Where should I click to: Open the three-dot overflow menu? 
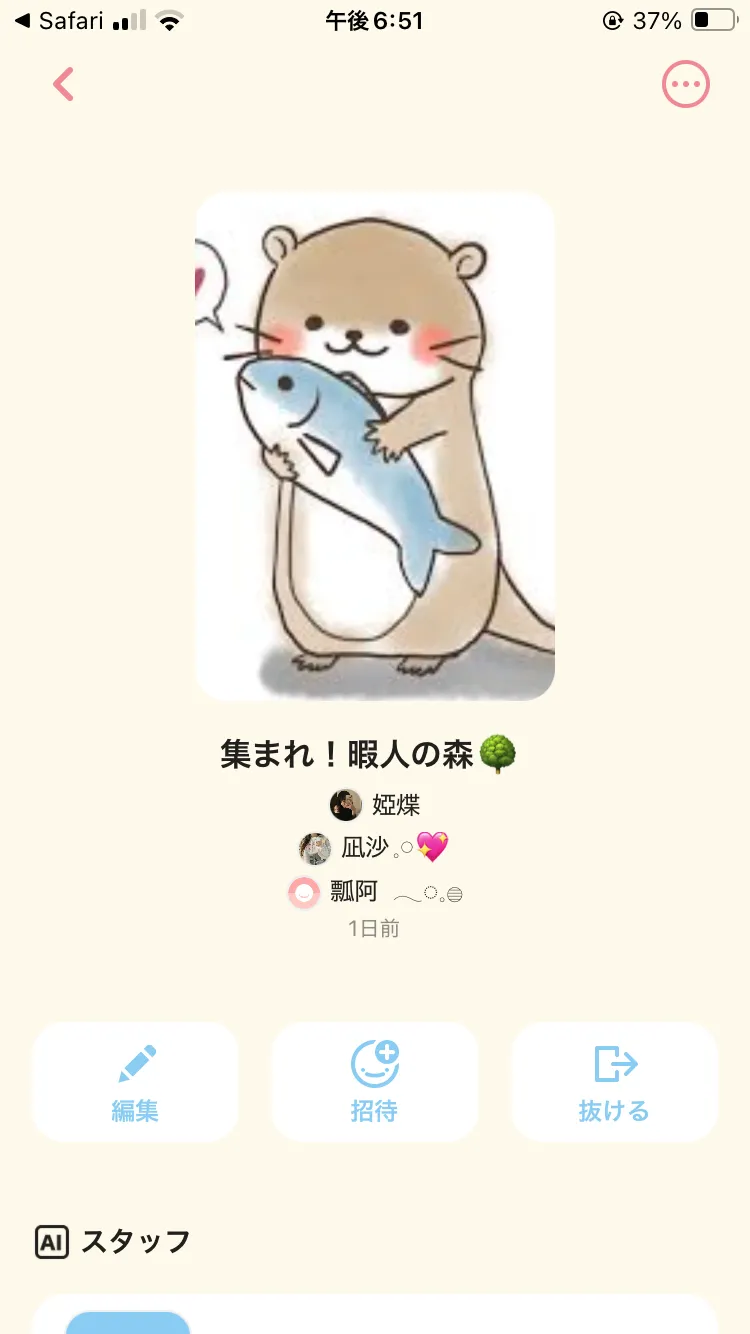coord(686,85)
